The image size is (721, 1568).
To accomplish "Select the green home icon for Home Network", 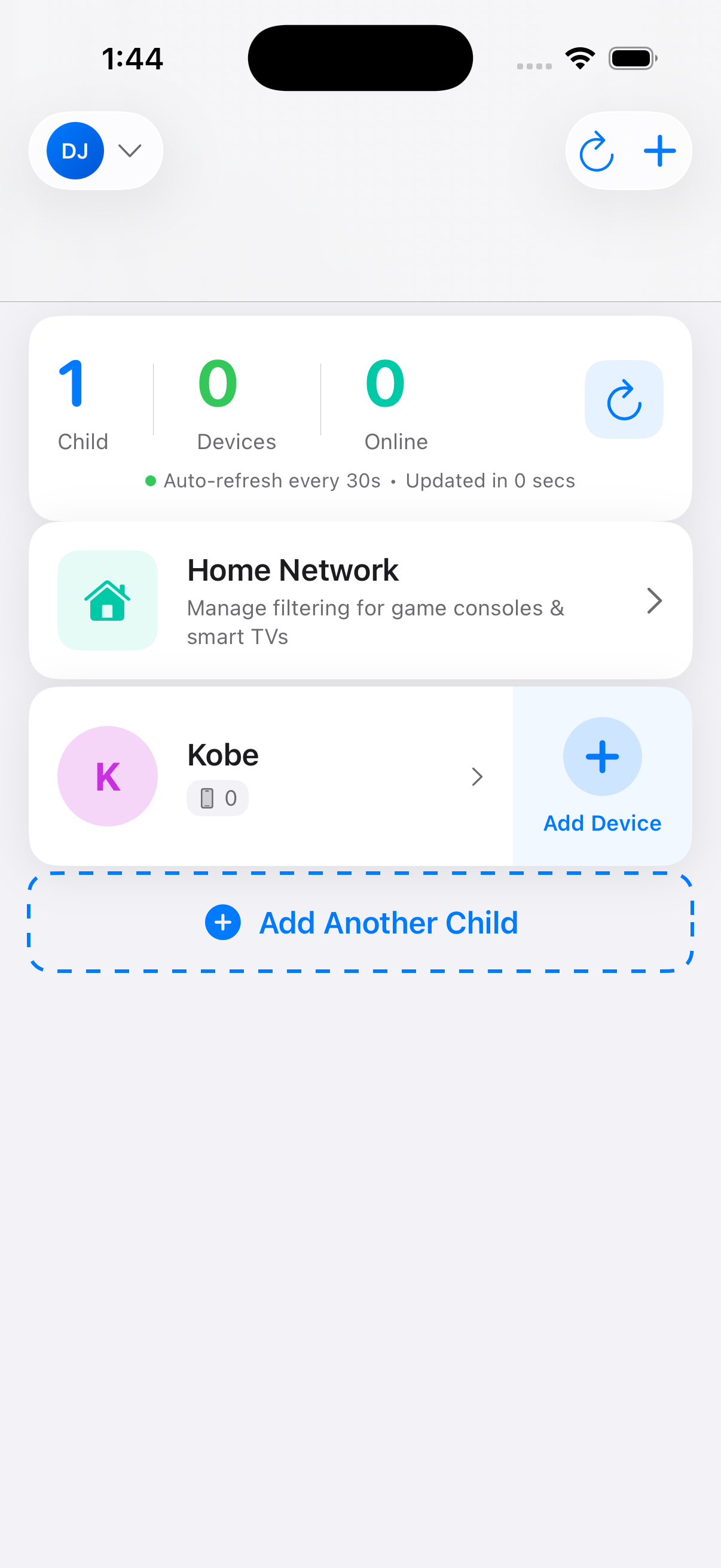I will (108, 600).
